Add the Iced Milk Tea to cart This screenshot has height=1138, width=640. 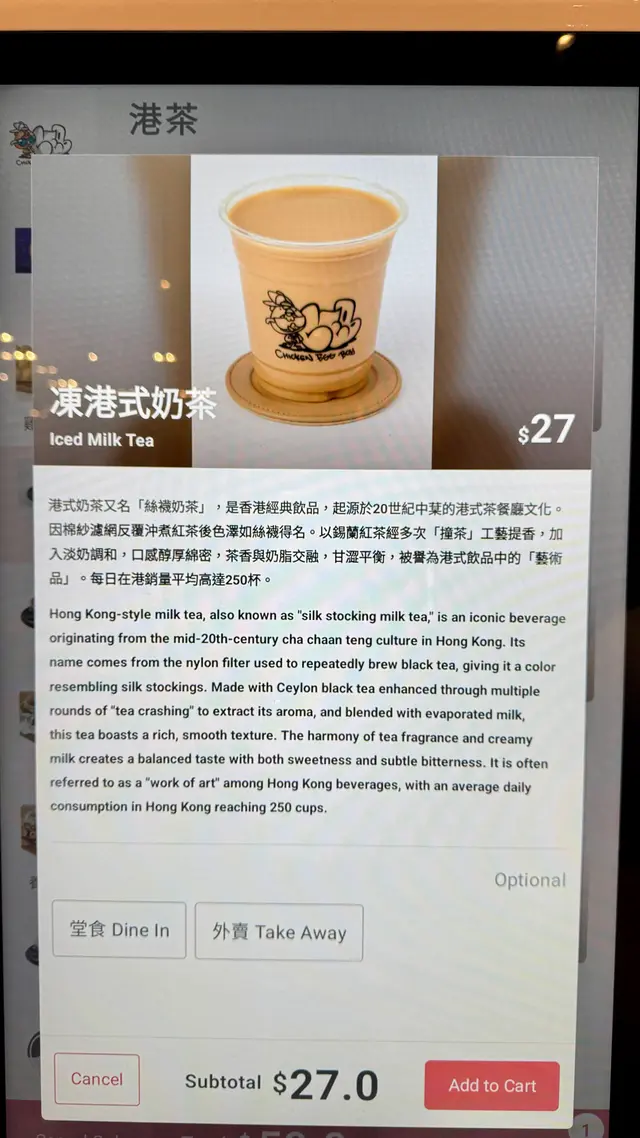coord(492,1085)
